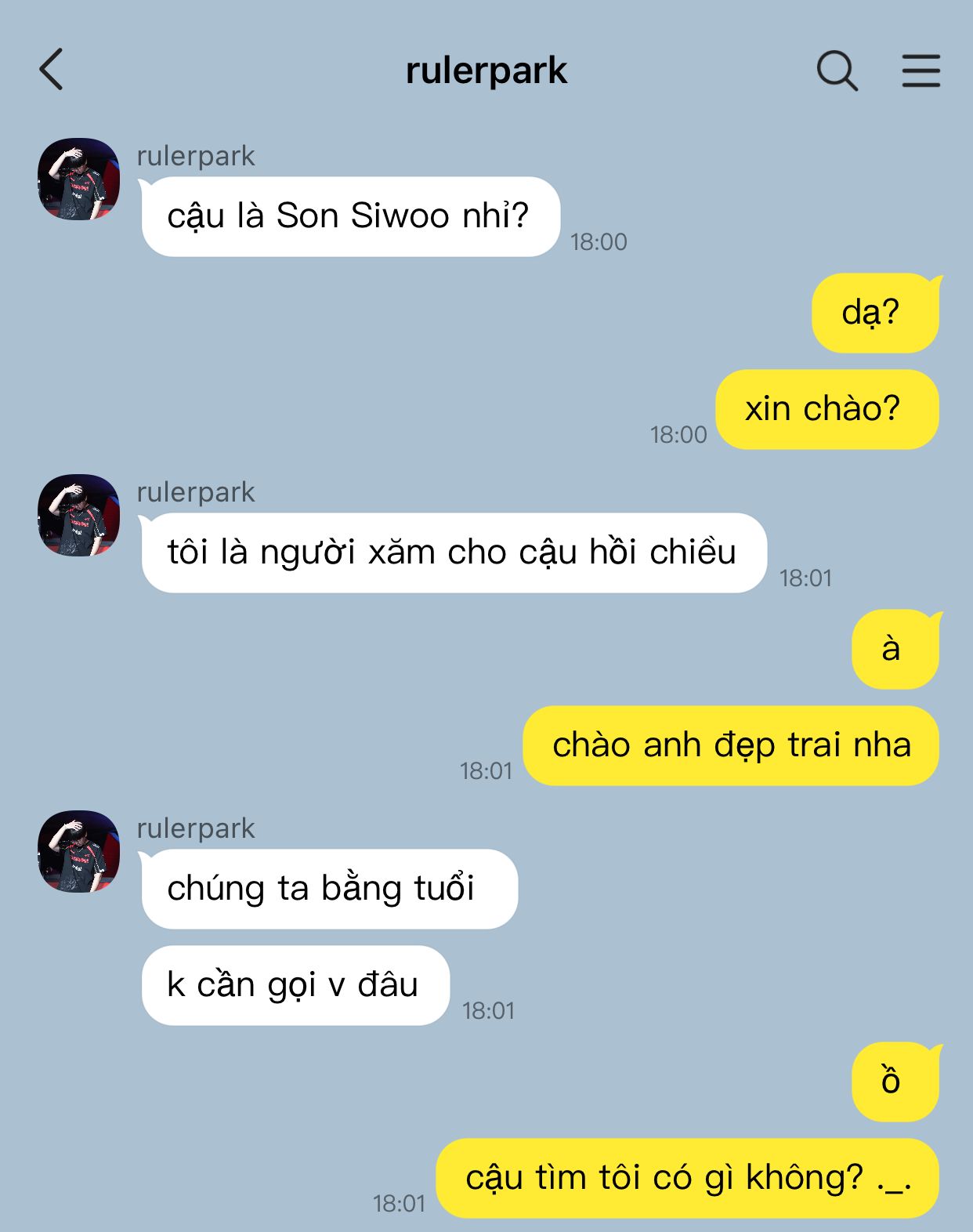This screenshot has height=1232, width=973.
Task: View rulerpark's profile picture beside "chúng ta bằng tuổi"
Action: pos(78,851)
